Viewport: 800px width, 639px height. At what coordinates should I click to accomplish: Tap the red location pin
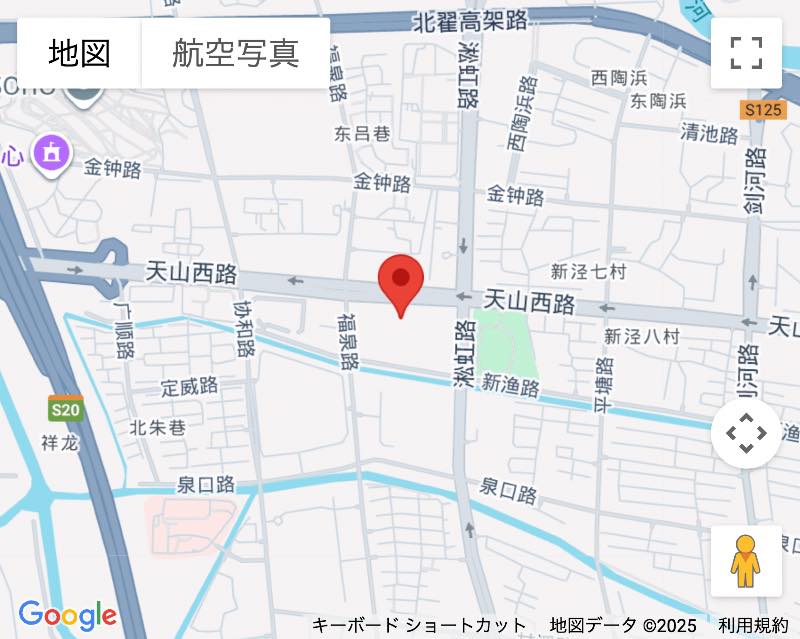pyautogui.click(x=401, y=280)
